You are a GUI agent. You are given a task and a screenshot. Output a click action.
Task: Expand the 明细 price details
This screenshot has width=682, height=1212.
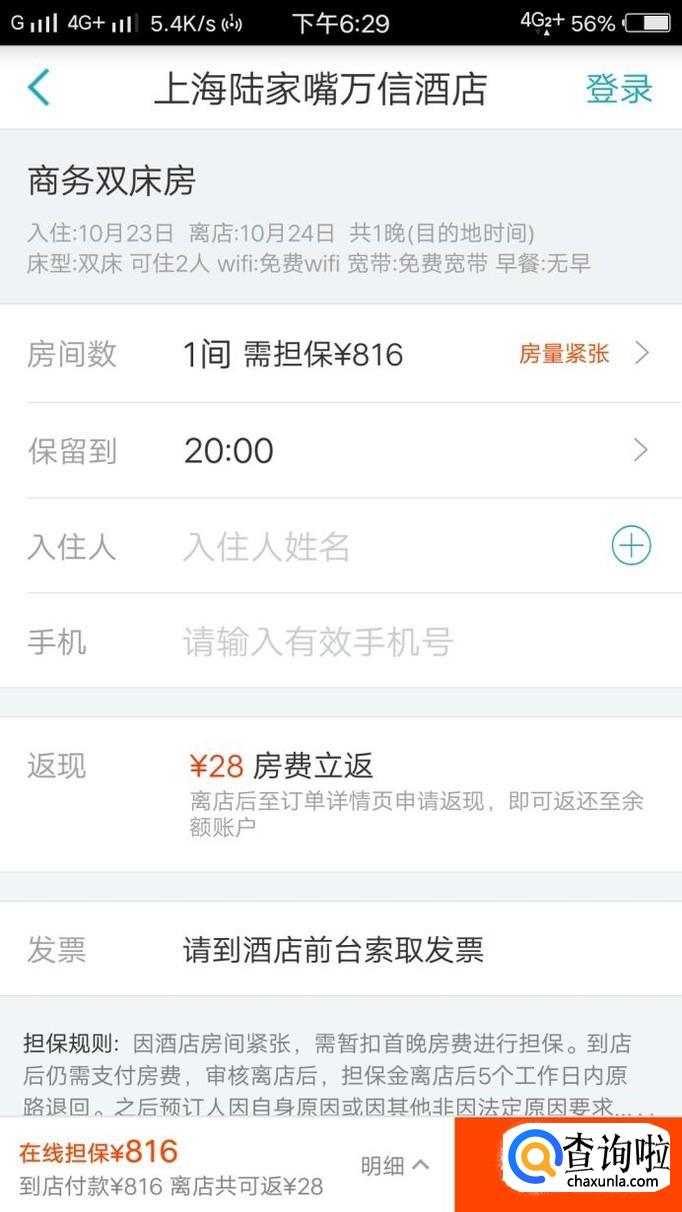pyautogui.click(x=395, y=1165)
